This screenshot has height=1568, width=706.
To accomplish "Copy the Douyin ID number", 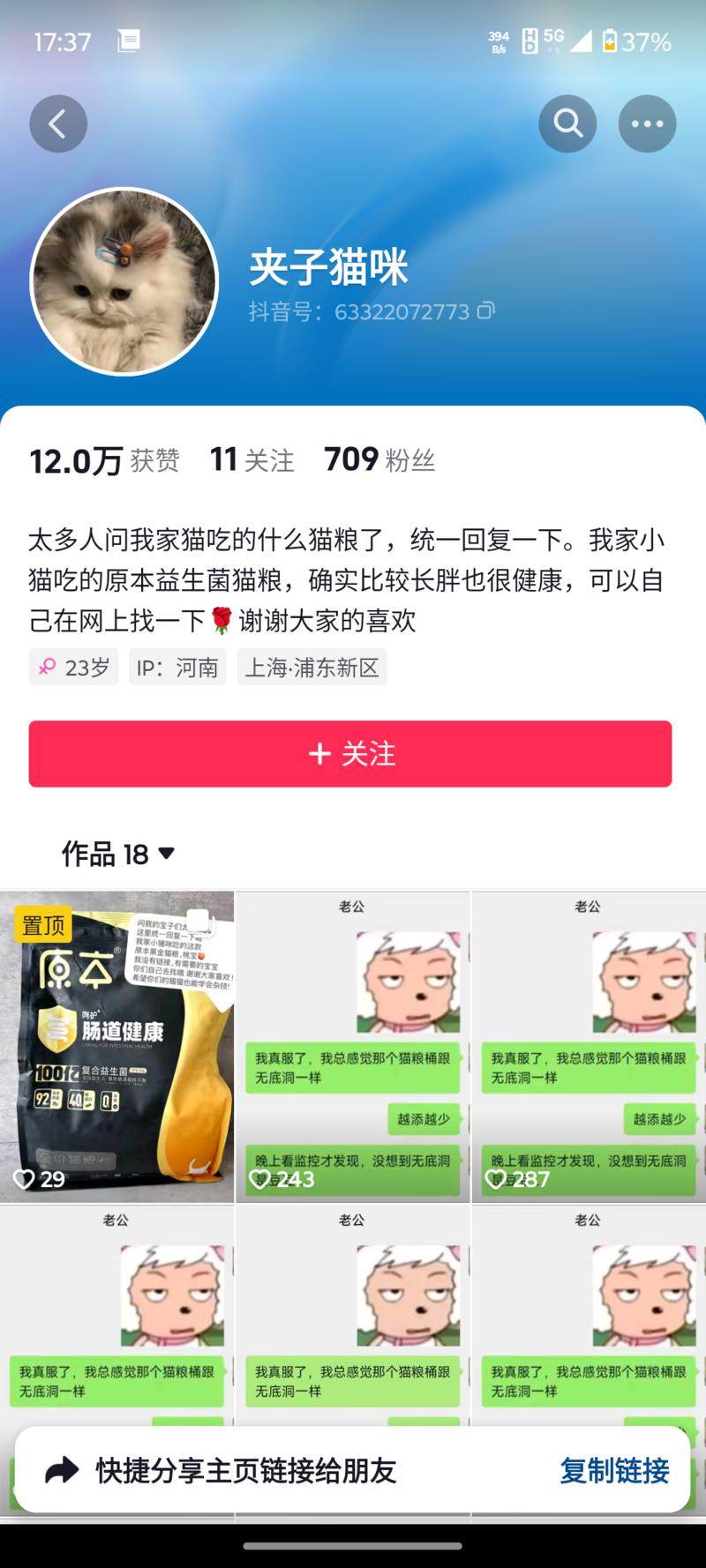I will click(486, 310).
